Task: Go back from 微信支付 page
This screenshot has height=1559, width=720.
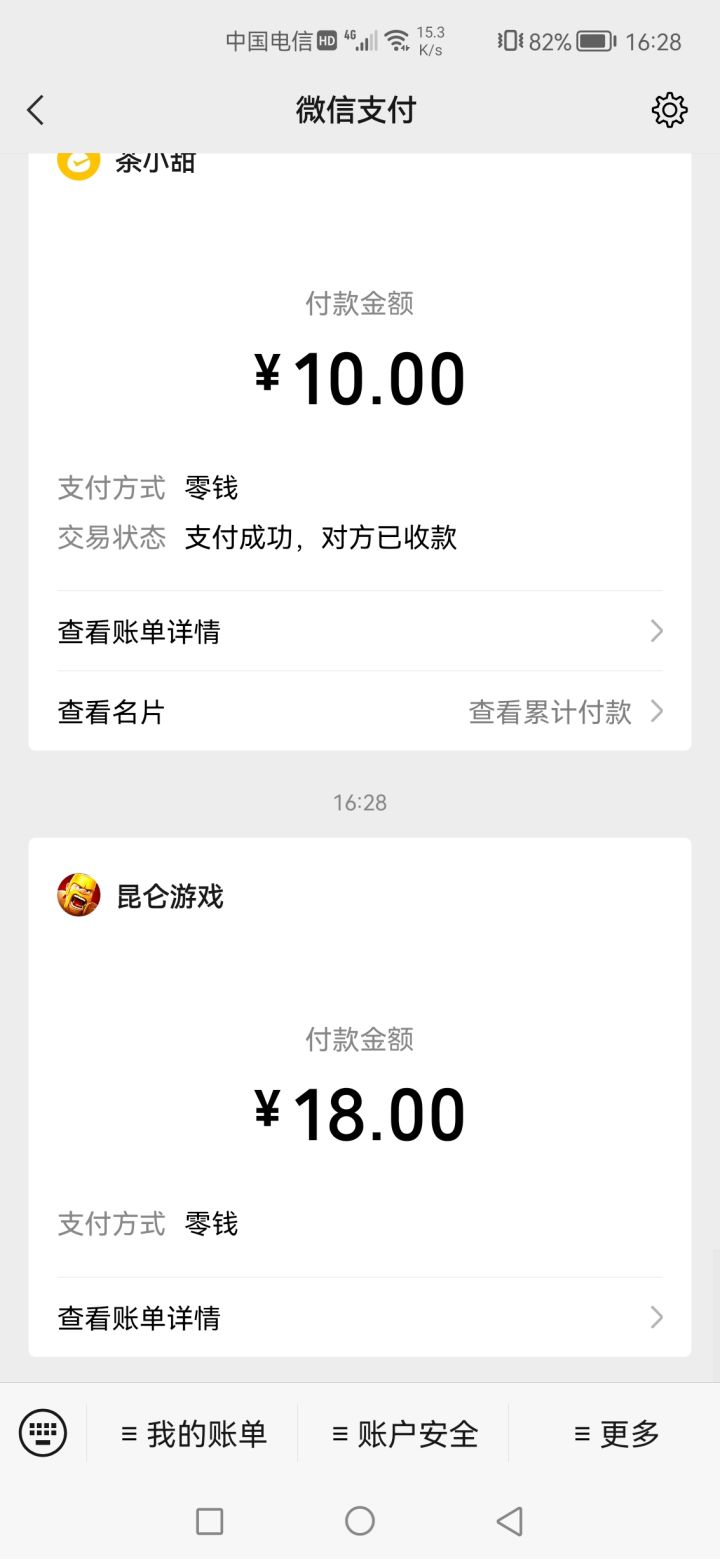Action: coord(36,110)
